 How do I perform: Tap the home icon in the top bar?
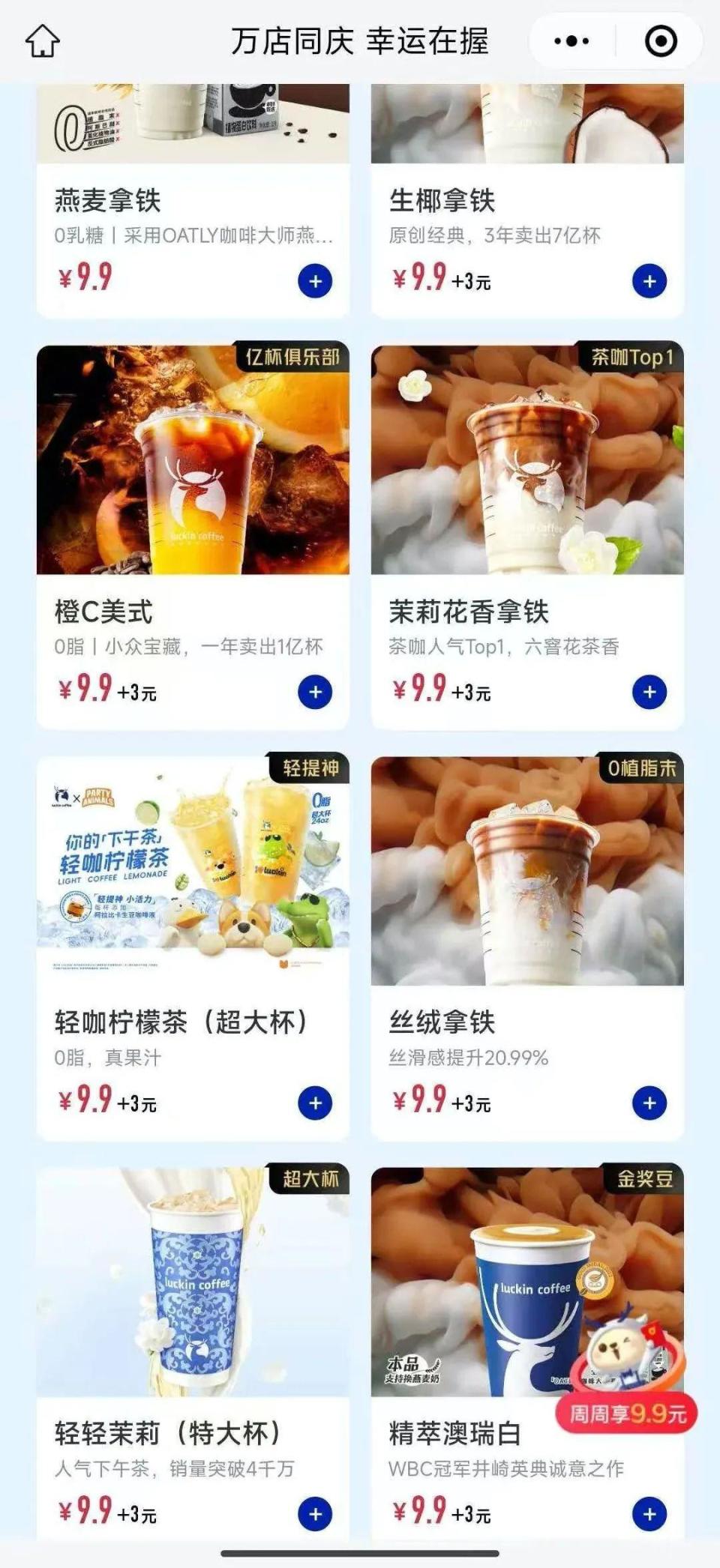point(43,41)
